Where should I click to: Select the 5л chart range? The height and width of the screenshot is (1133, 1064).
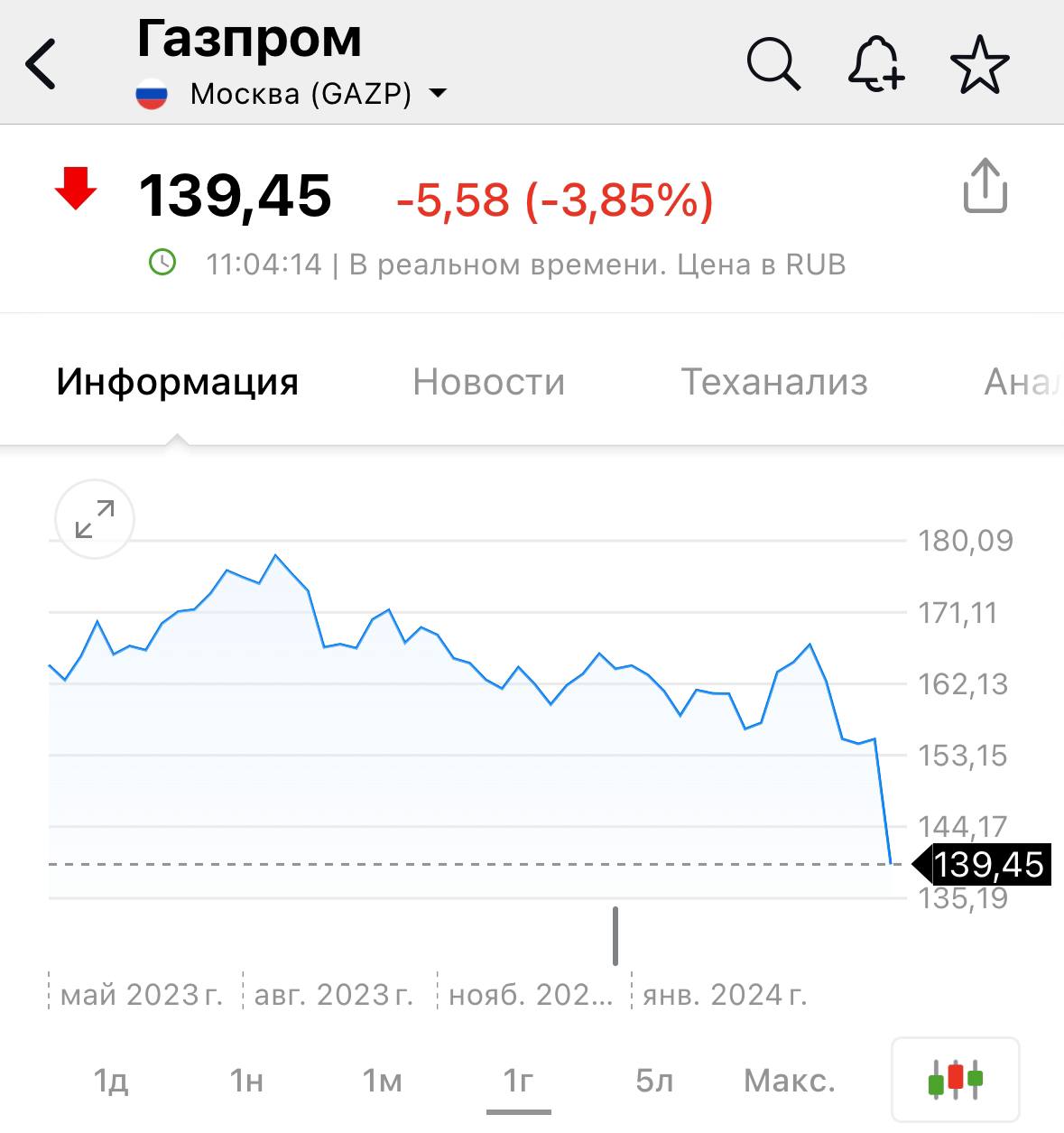pos(654,1081)
